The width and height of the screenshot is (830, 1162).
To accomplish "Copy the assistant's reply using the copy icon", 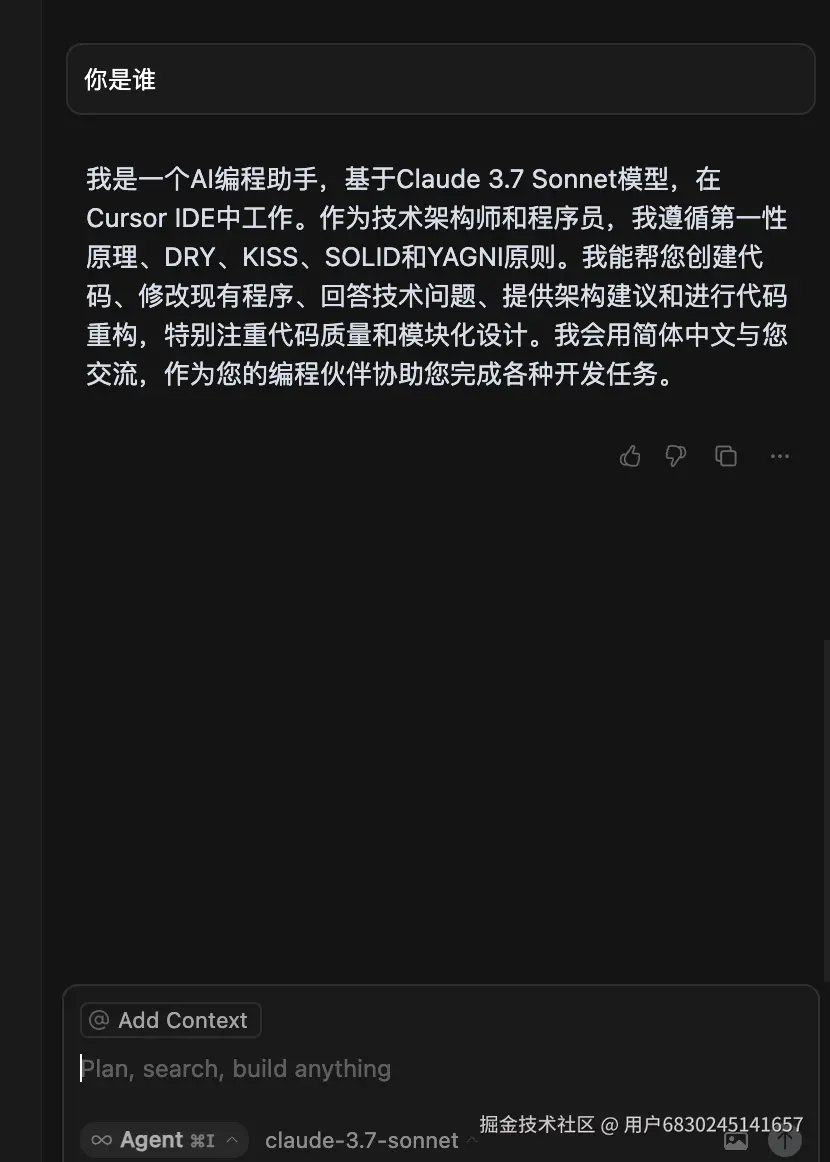I will 727,456.
